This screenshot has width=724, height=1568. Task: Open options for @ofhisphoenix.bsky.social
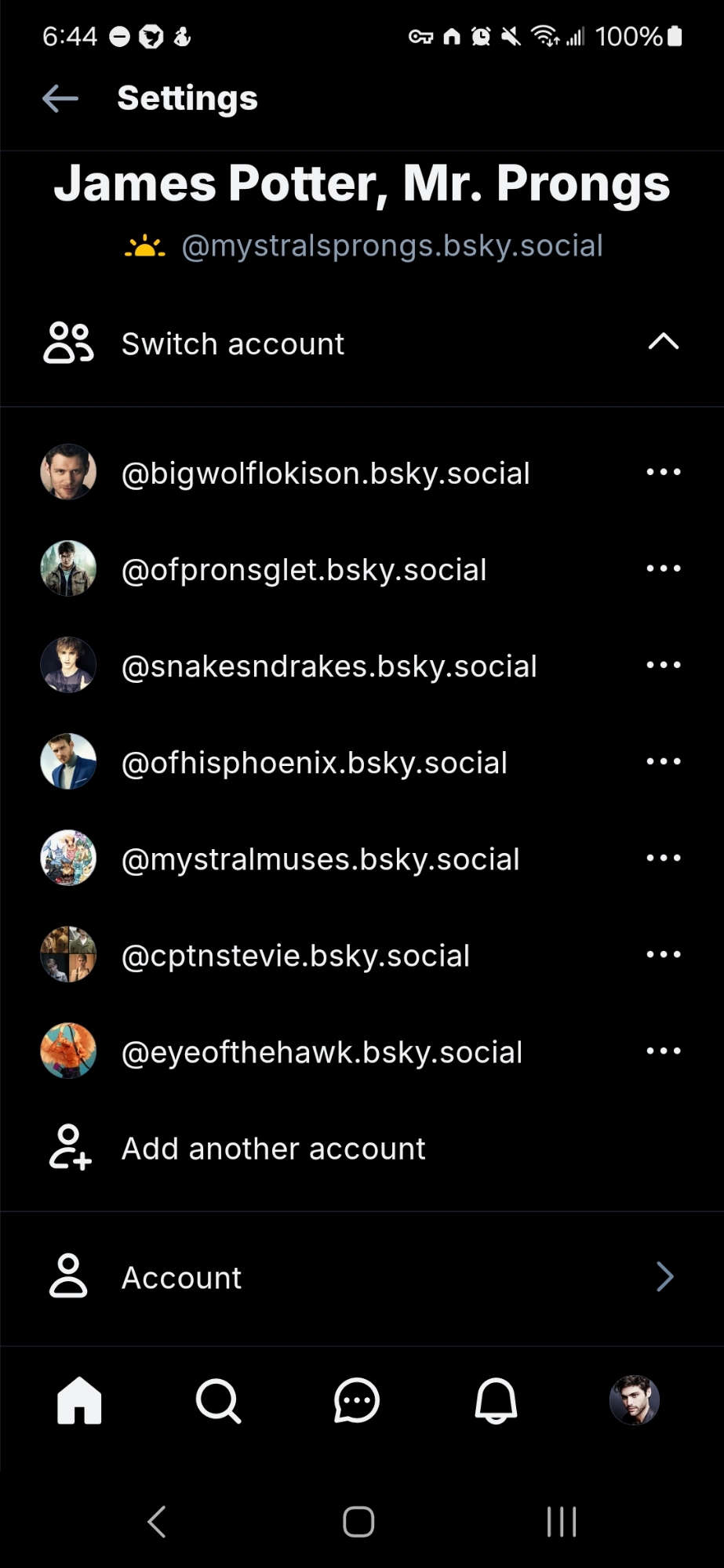click(x=663, y=761)
